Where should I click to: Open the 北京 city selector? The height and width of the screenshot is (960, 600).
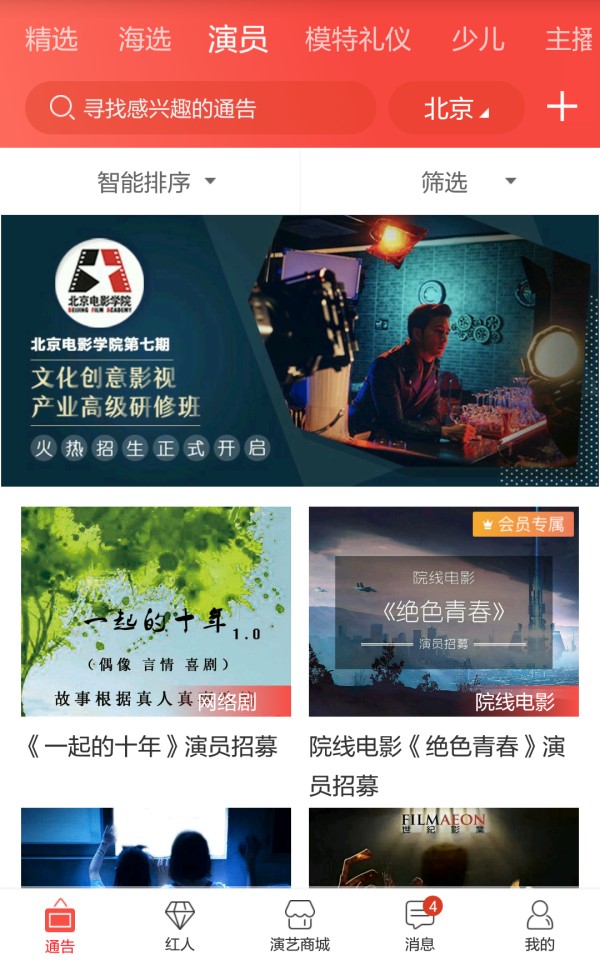(x=457, y=108)
